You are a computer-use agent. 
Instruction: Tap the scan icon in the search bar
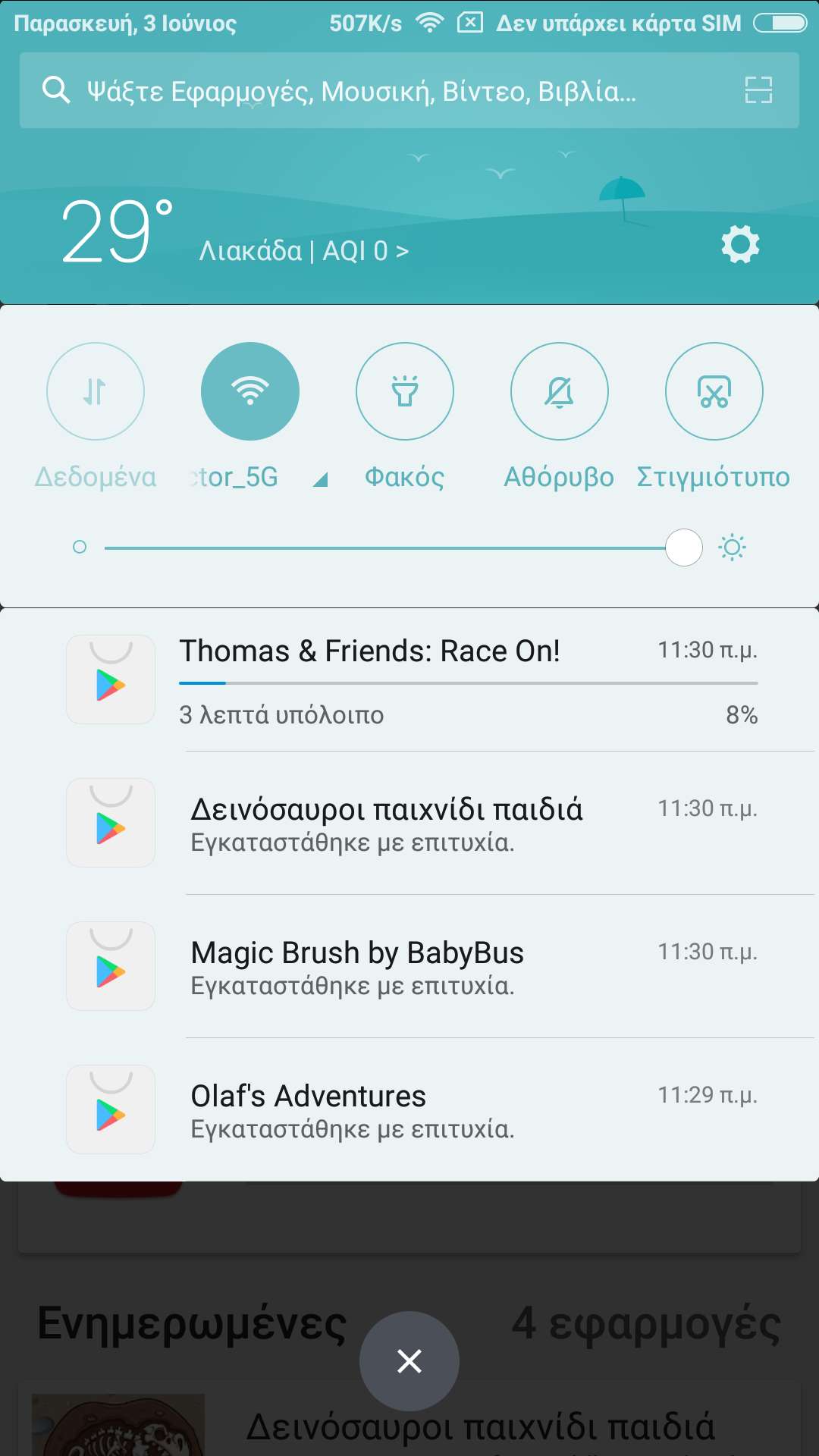[758, 90]
